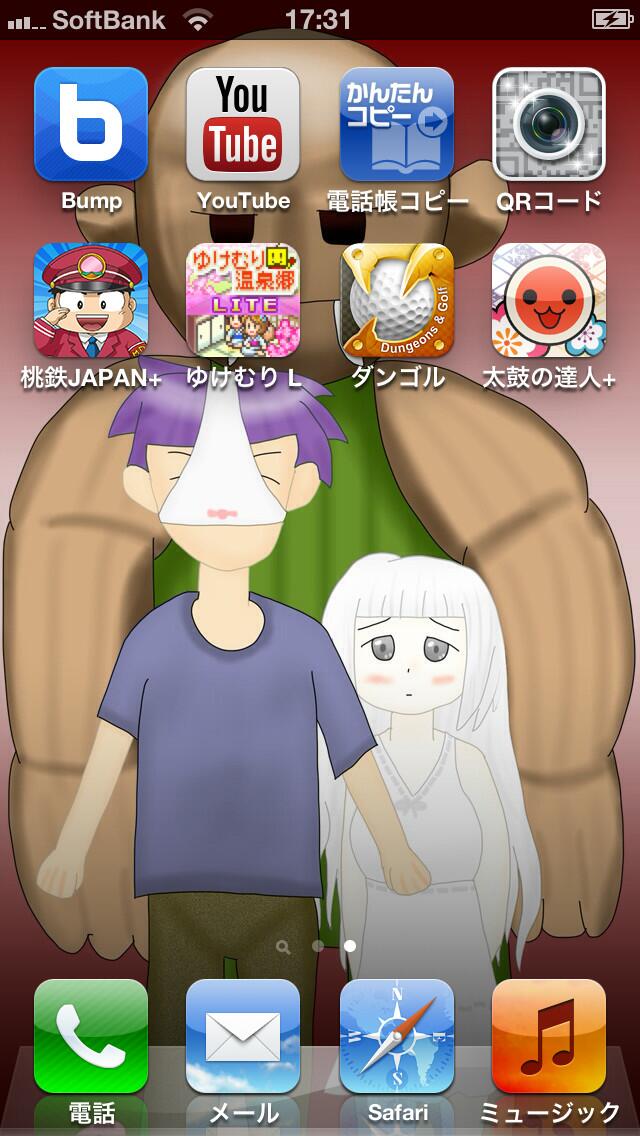The height and width of the screenshot is (1136, 640).
Task: Open the メール mail app
Action: (x=243, y=1036)
